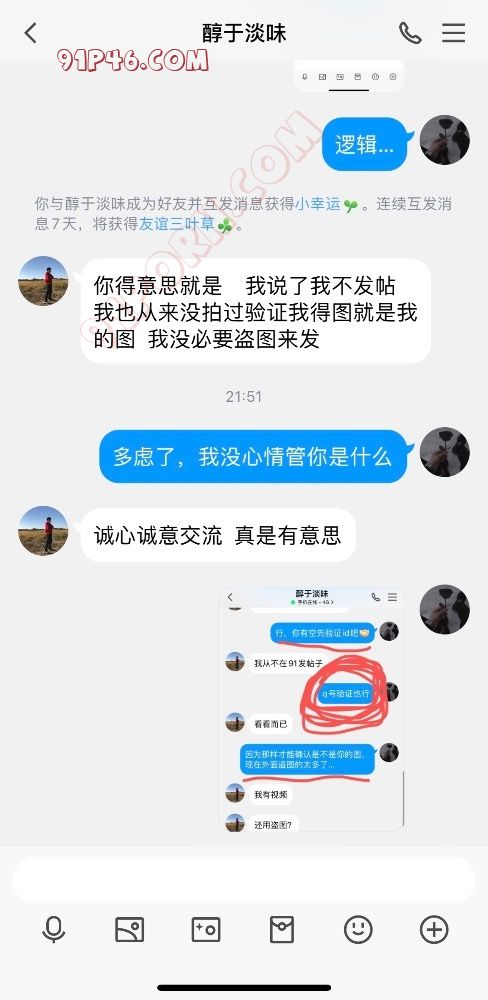
Task: Open my avatar beside 多虑了 message
Action: (x=445, y=452)
